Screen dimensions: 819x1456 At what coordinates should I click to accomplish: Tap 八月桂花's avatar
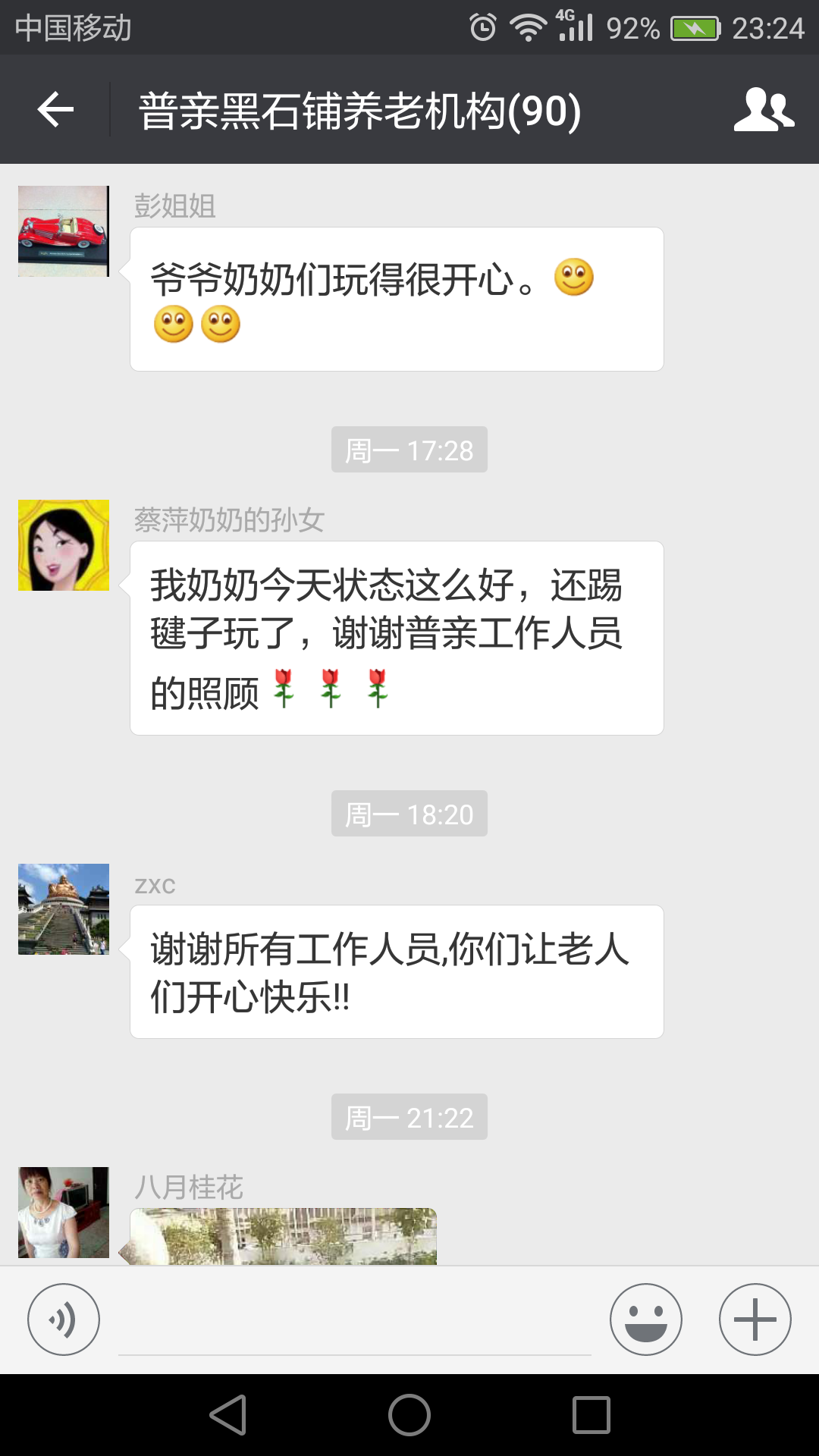[x=64, y=1212]
